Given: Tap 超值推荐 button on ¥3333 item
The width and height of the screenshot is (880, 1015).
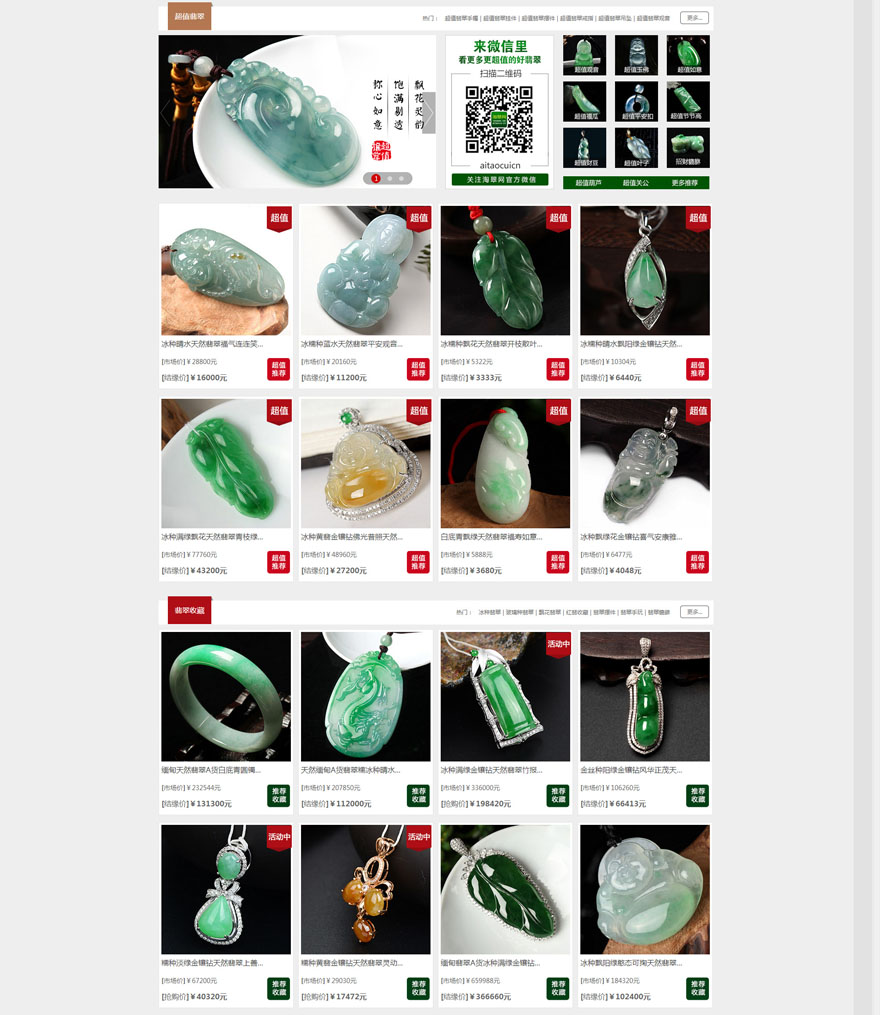Looking at the screenshot, I should point(557,369).
